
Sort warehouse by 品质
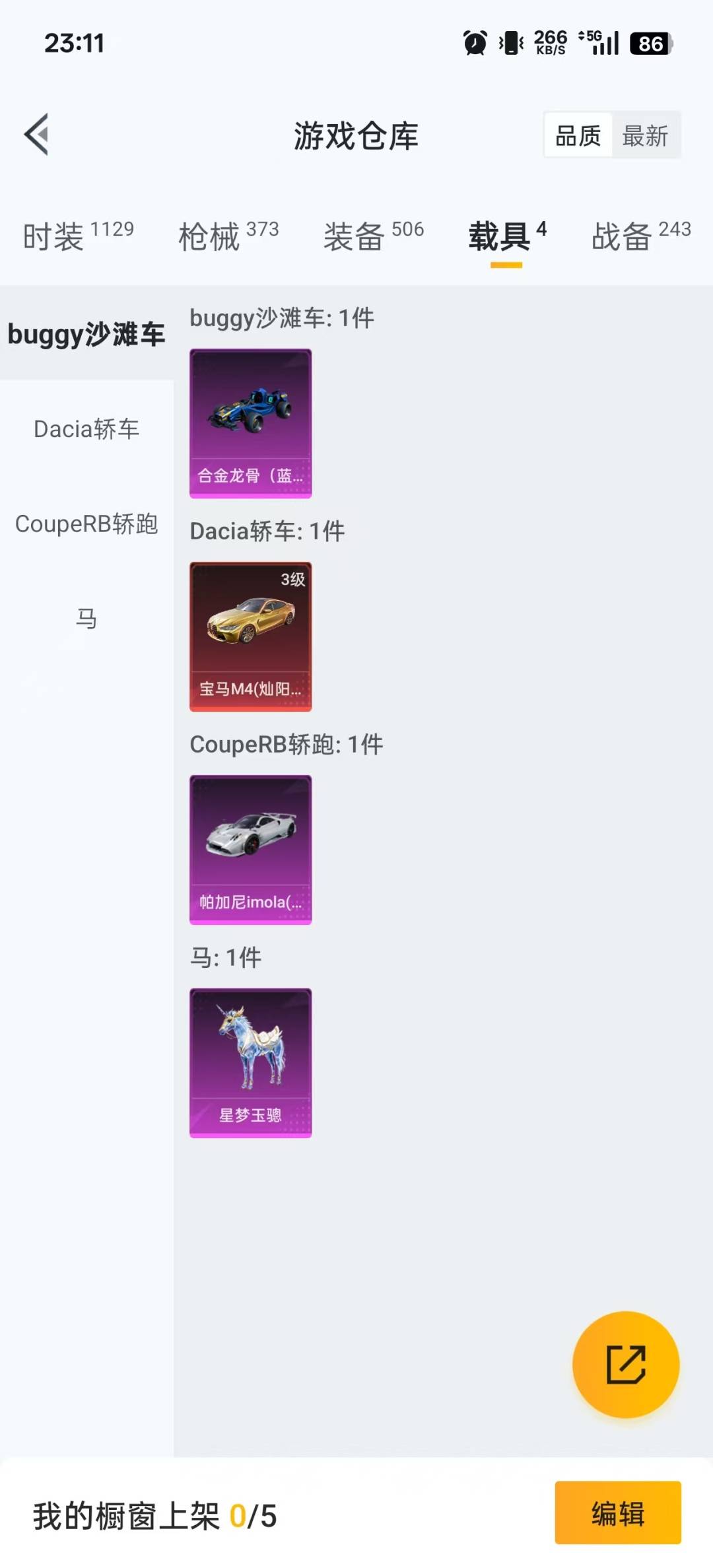pos(578,136)
